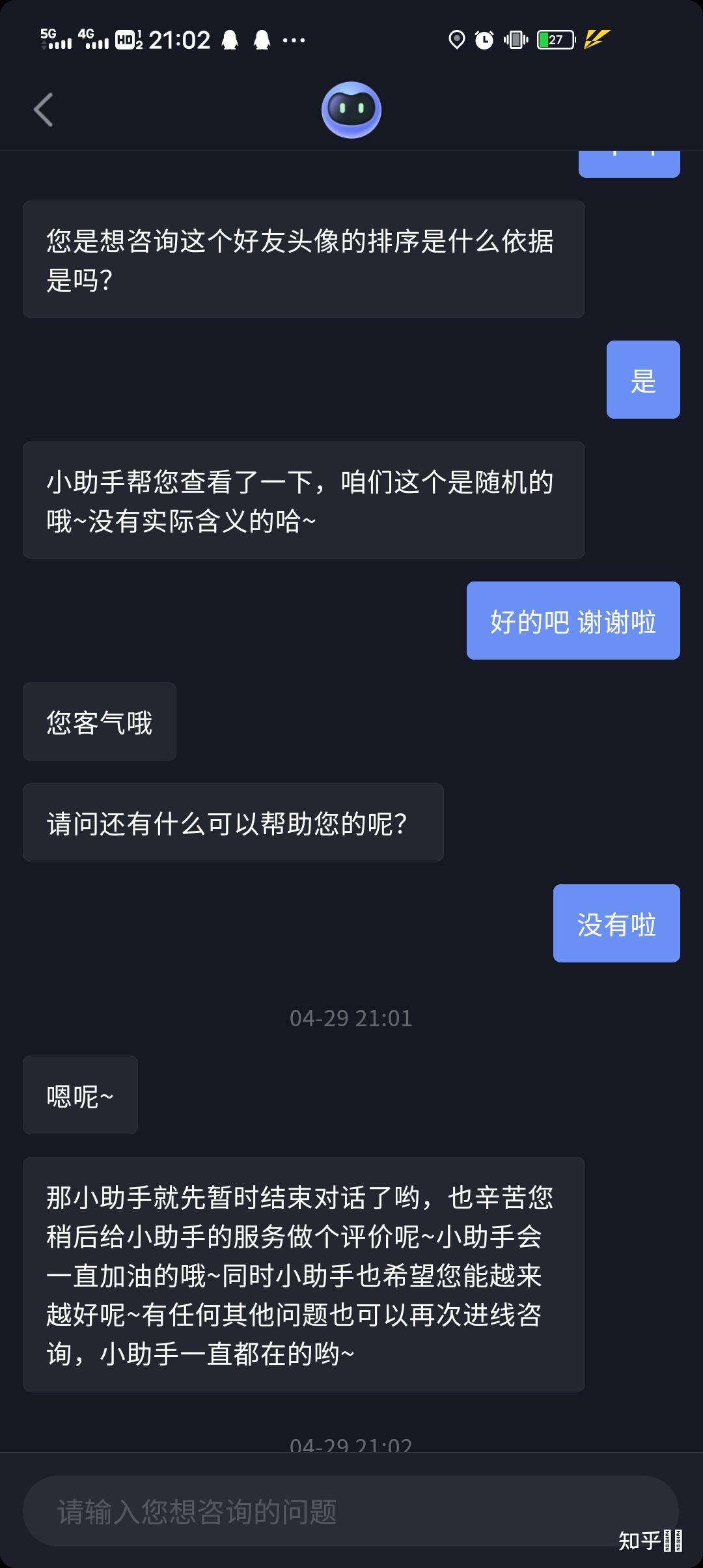Select the 04-29 21:01 timestamp divider
The image size is (703, 1568).
351,1019
